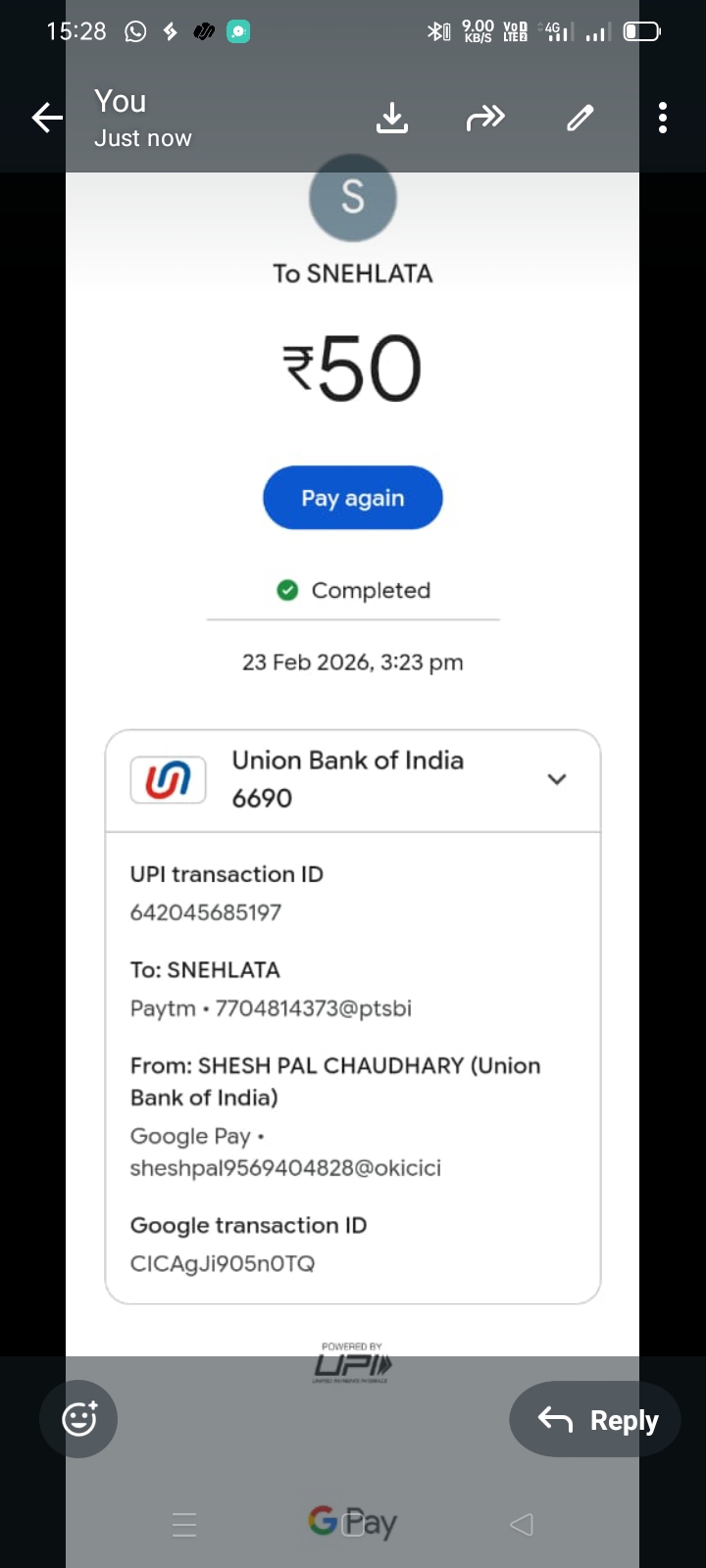706x1568 pixels.
Task: React with the emoji button
Action: (78, 1419)
